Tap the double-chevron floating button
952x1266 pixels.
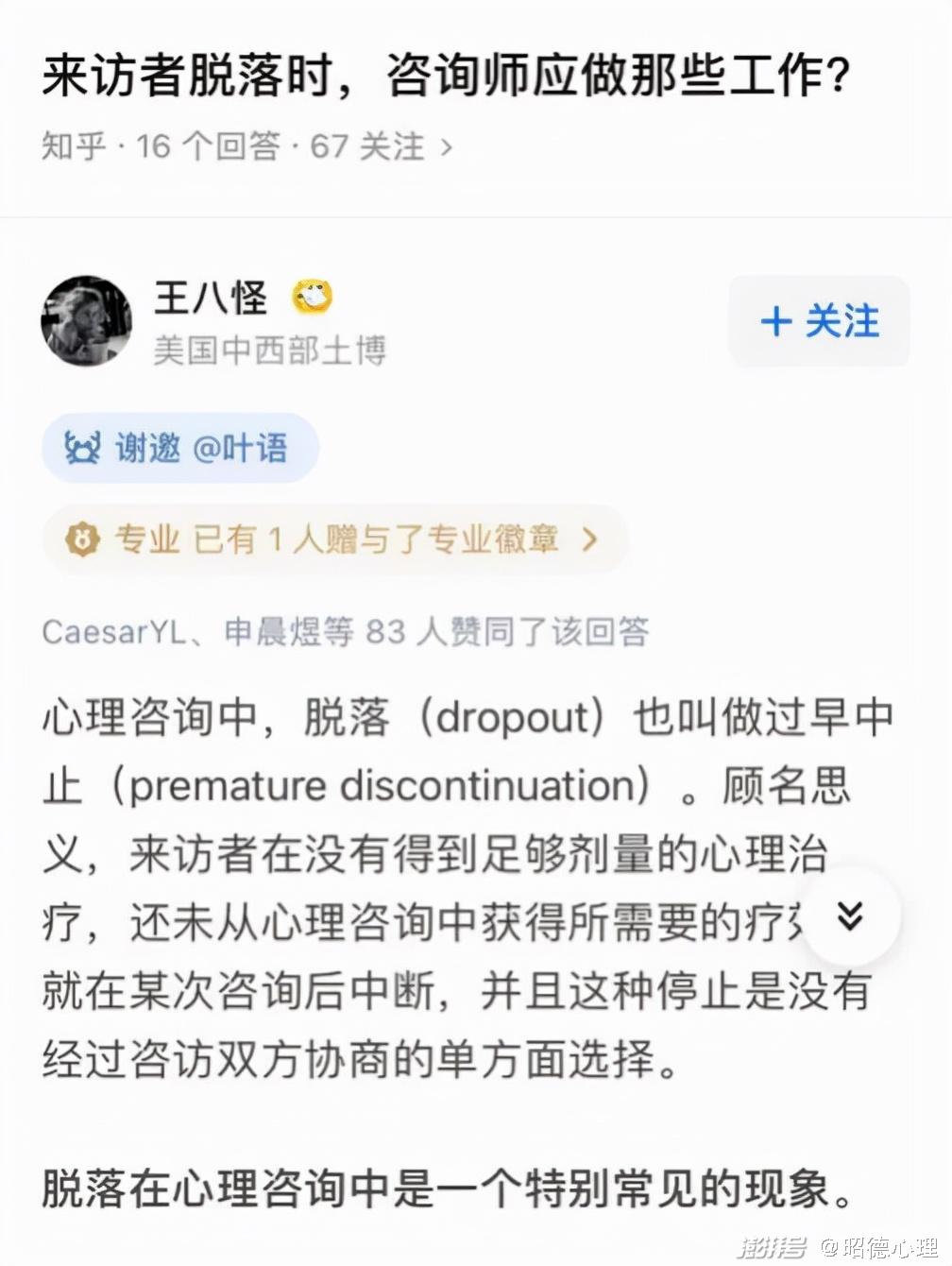coord(850,915)
